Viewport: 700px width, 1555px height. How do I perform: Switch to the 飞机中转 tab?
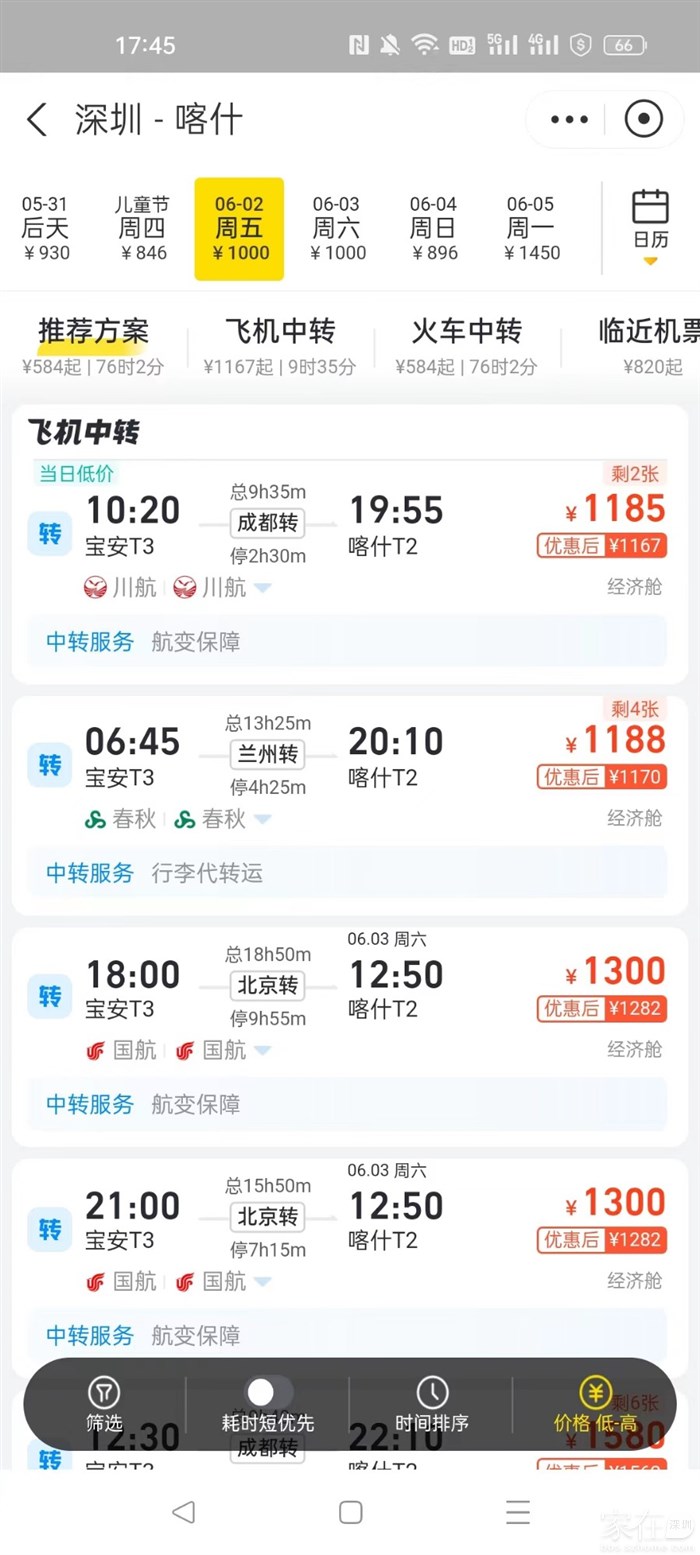coord(279,343)
